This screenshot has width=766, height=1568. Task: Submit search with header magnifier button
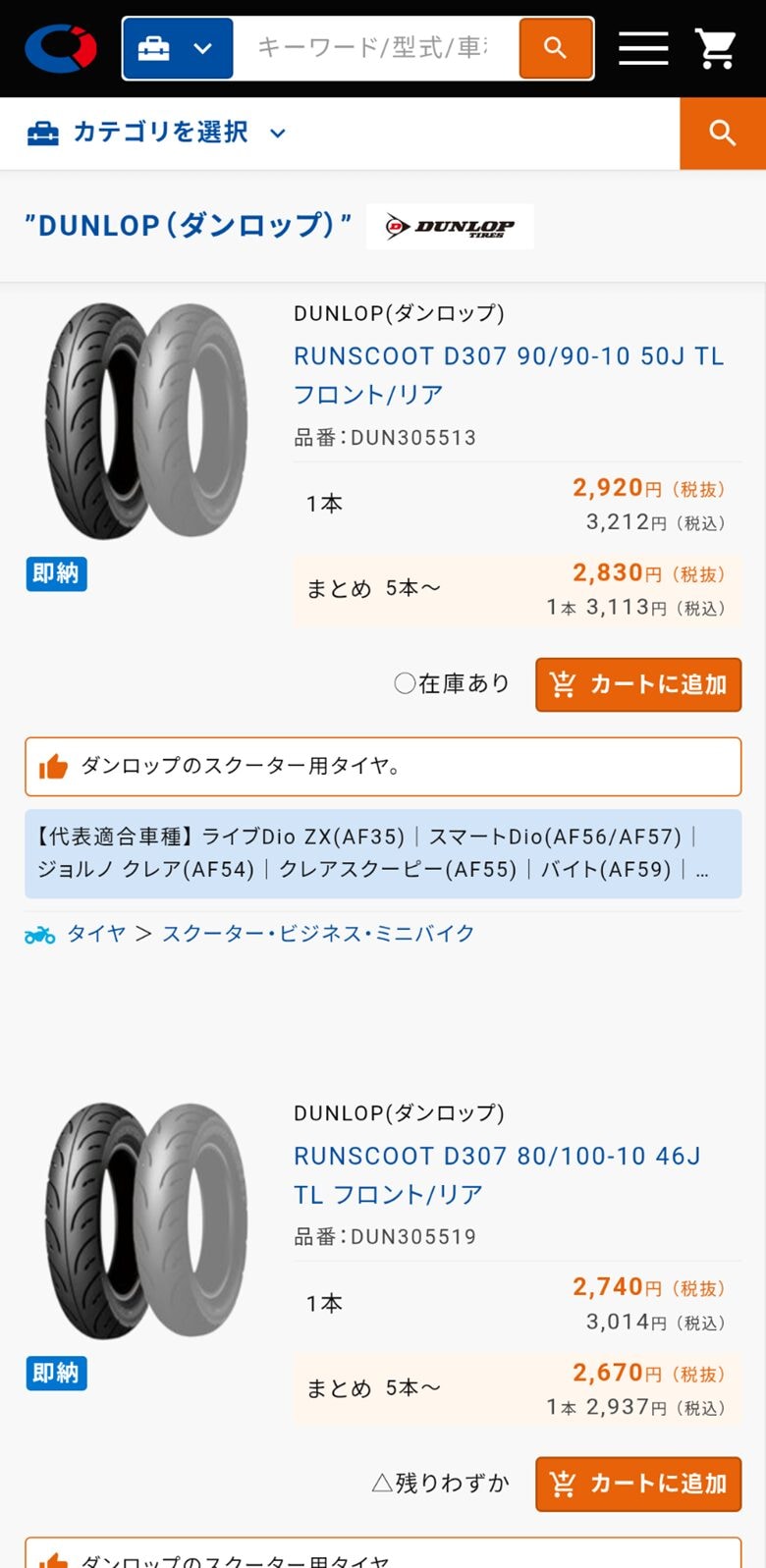click(x=555, y=48)
